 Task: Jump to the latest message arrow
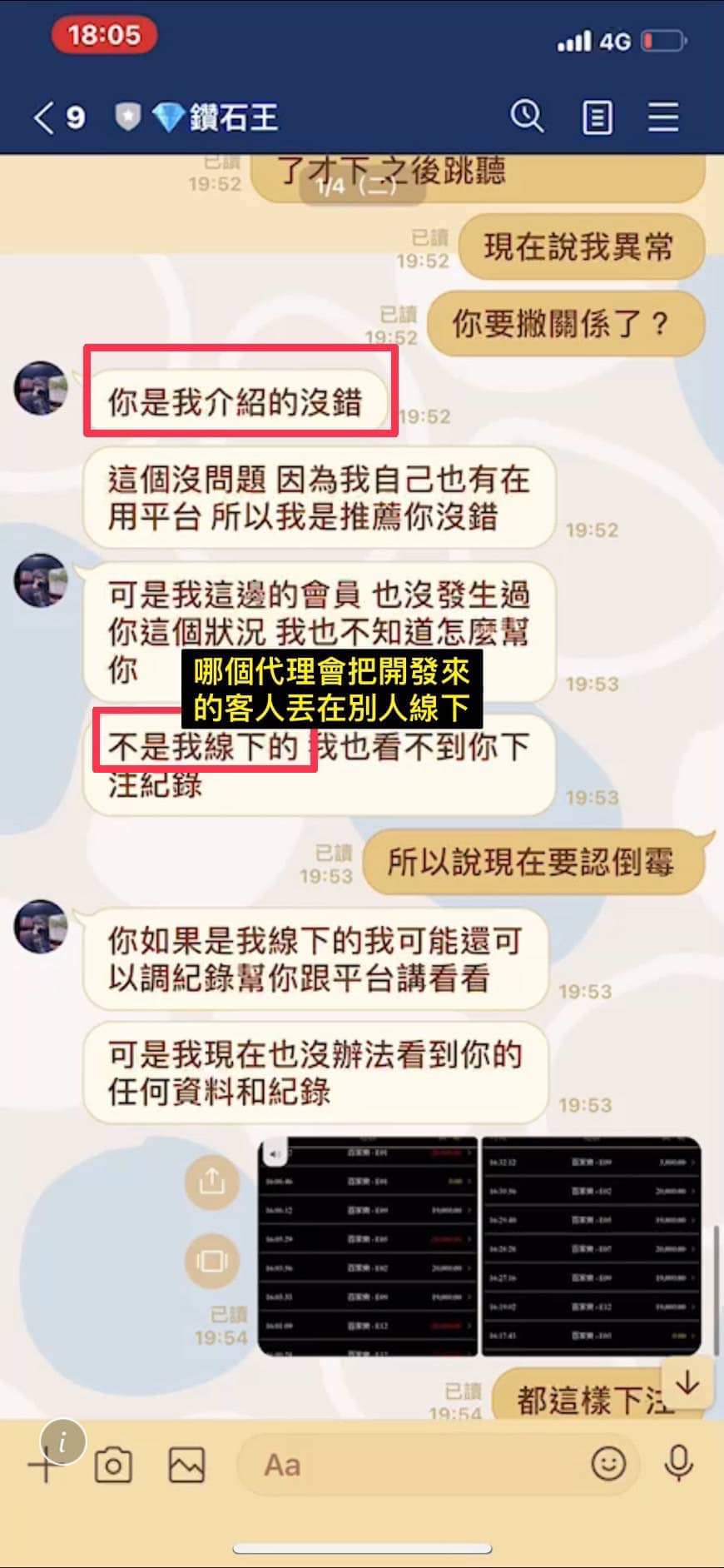click(x=687, y=1383)
